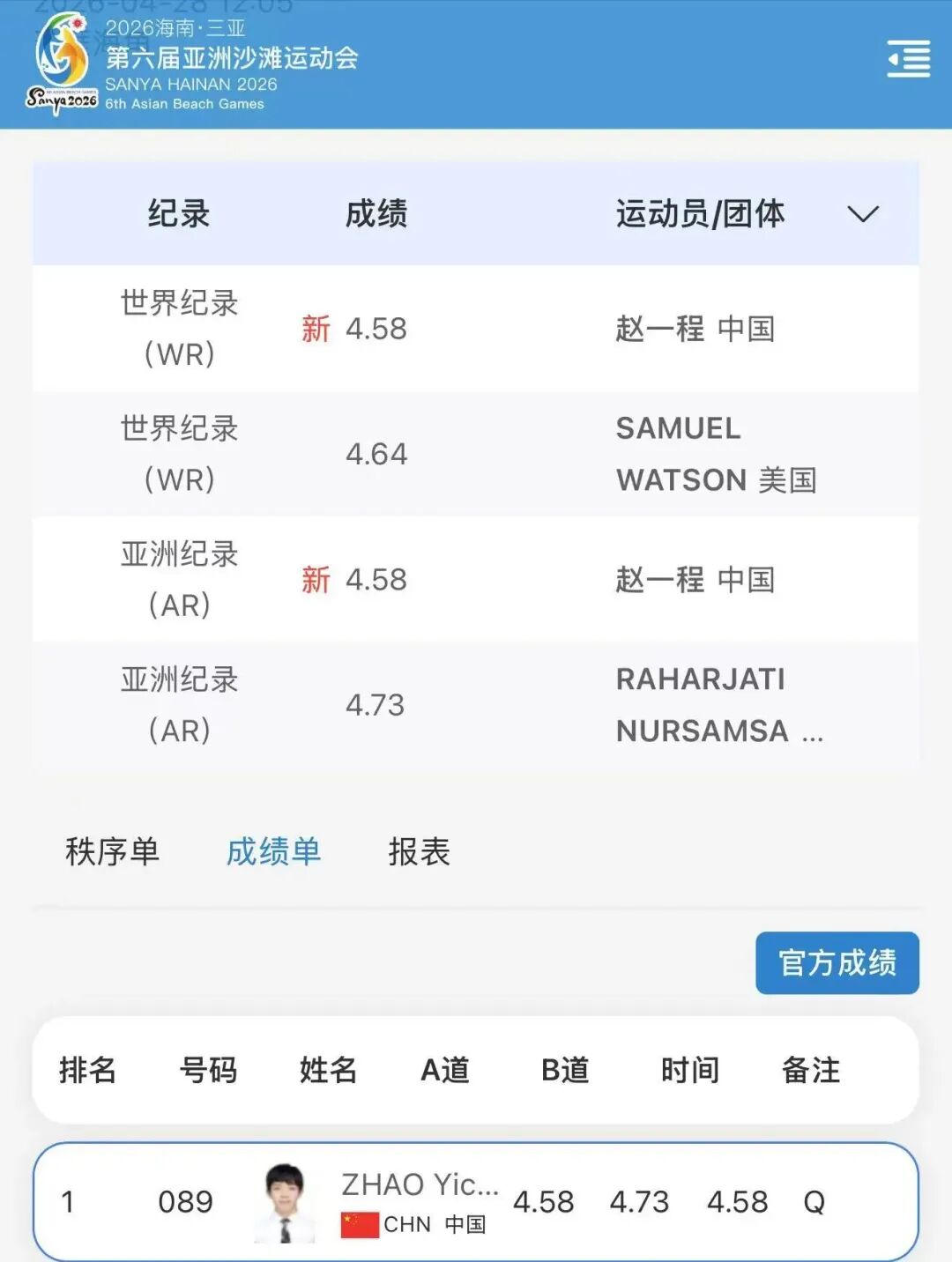952x1262 pixels.
Task: Switch to the 秩序单 tab
Action: (x=112, y=851)
